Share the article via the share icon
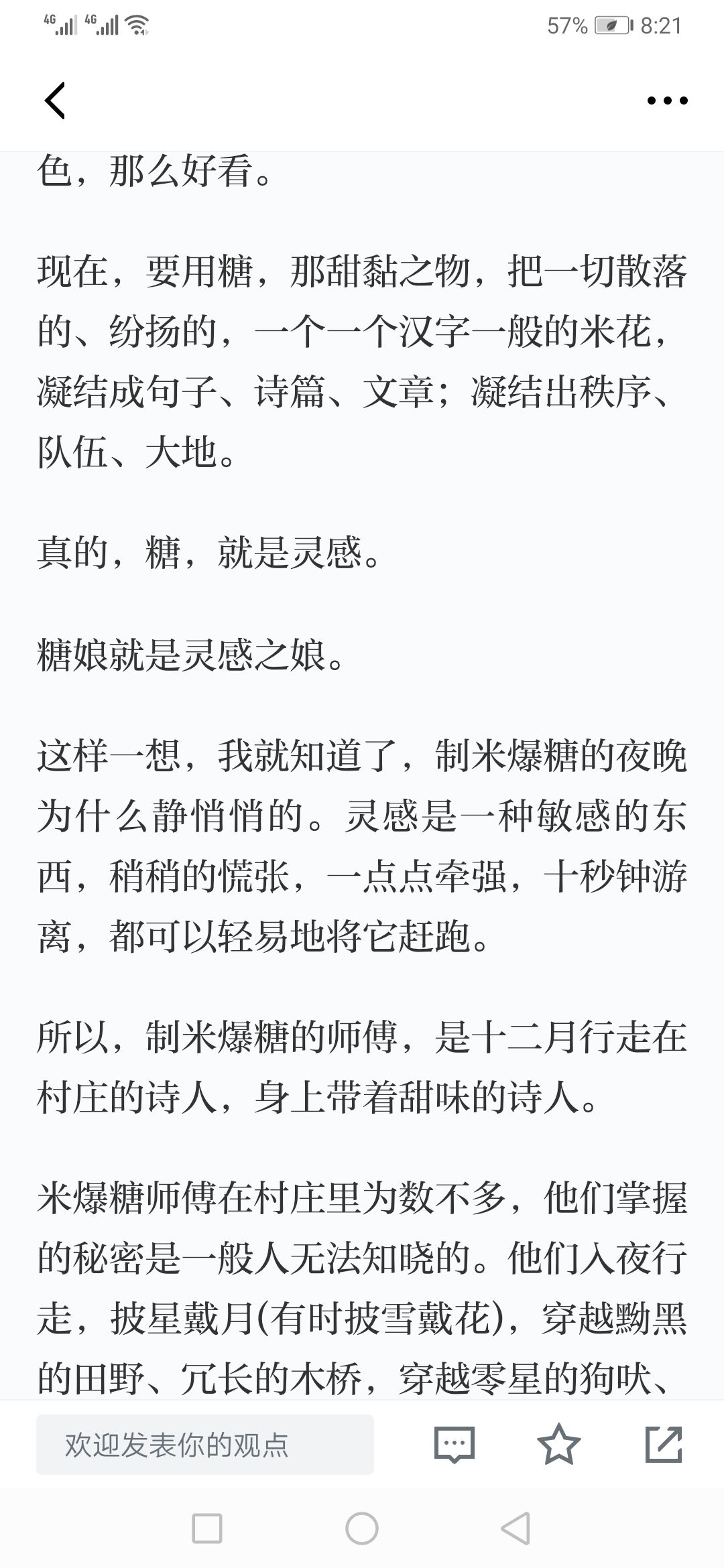The height and width of the screenshot is (1568, 724). [x=664, y=1444]
